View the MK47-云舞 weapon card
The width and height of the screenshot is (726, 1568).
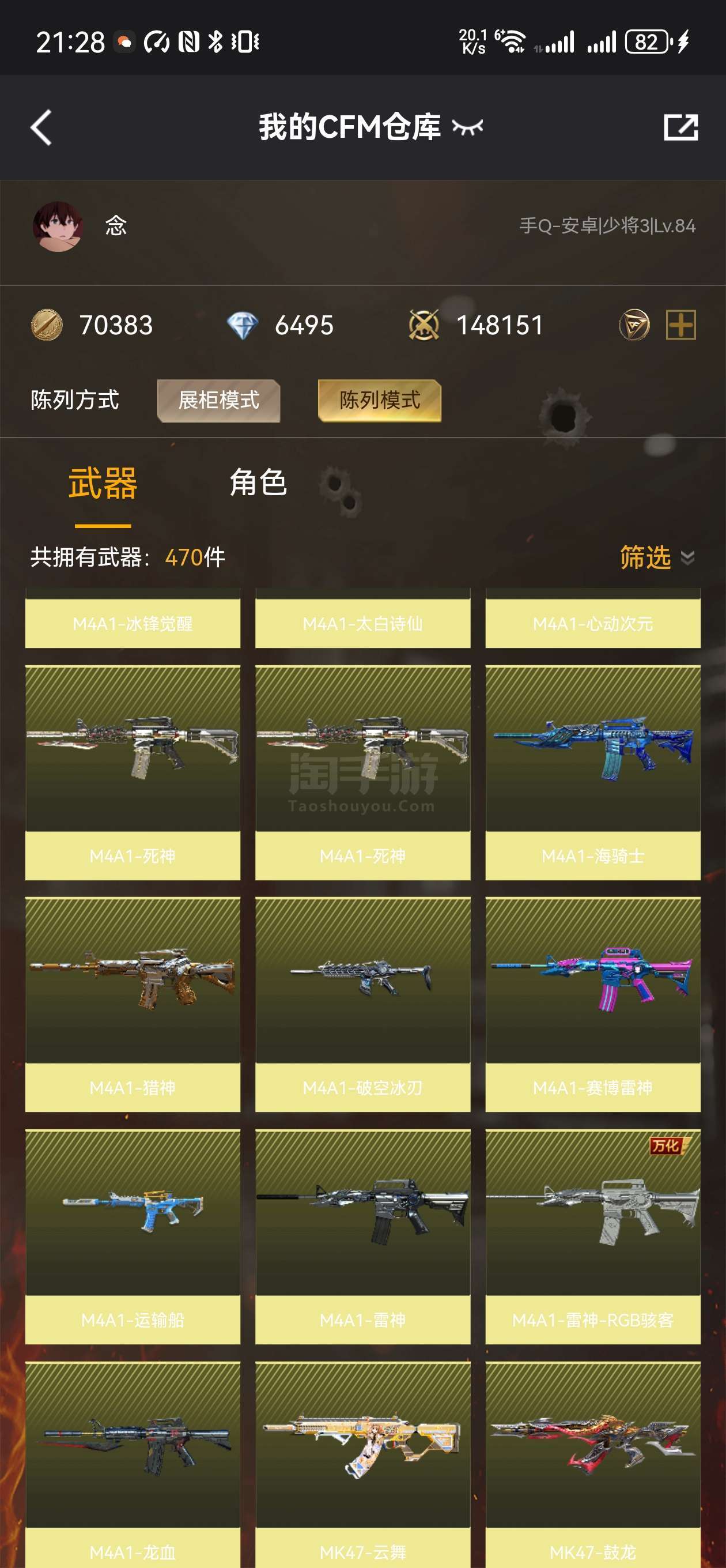click(x=362, y=1464)
